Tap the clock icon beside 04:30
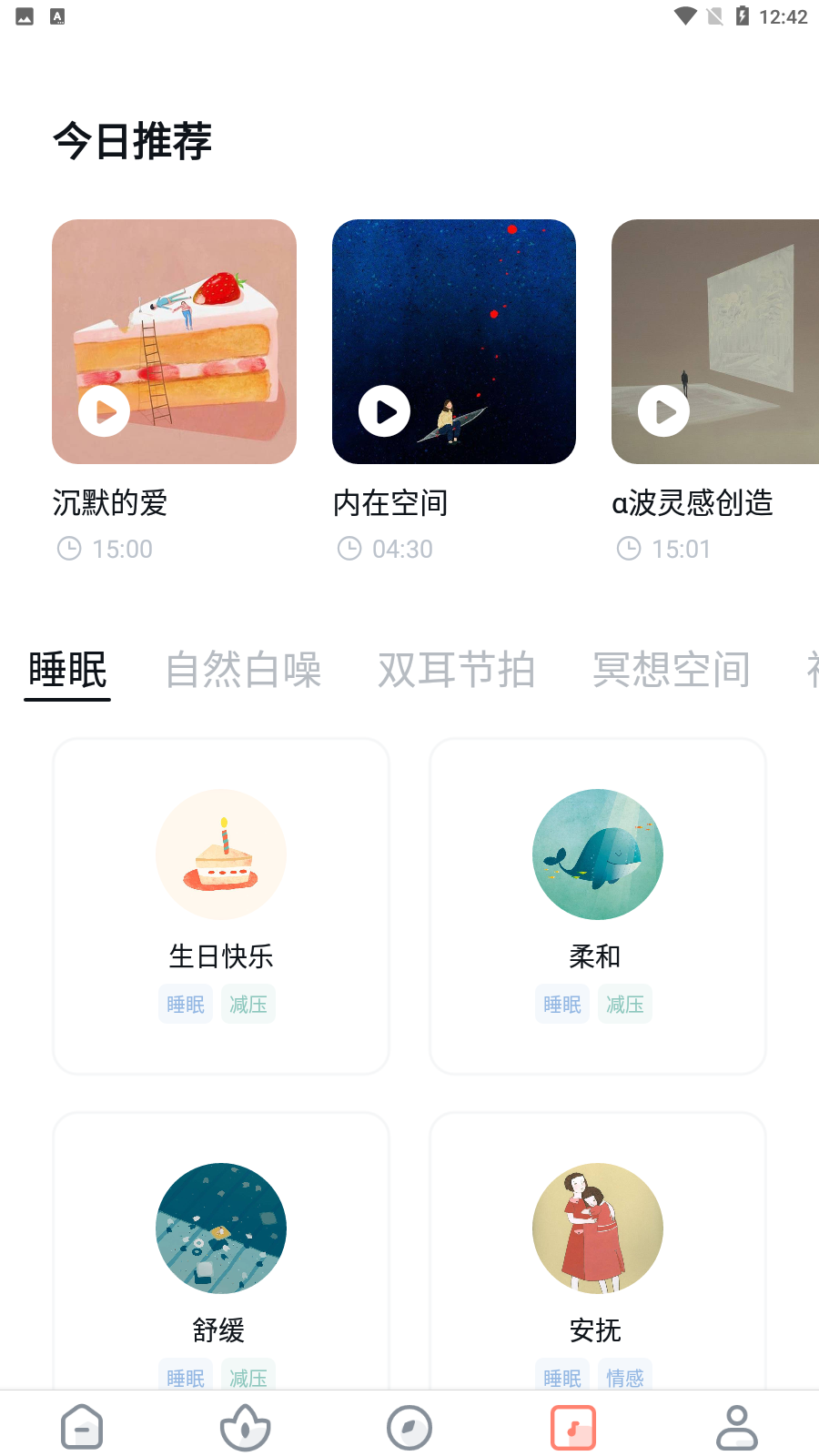Viewport: 819px width, 1456px height. (x=349, y=548)
